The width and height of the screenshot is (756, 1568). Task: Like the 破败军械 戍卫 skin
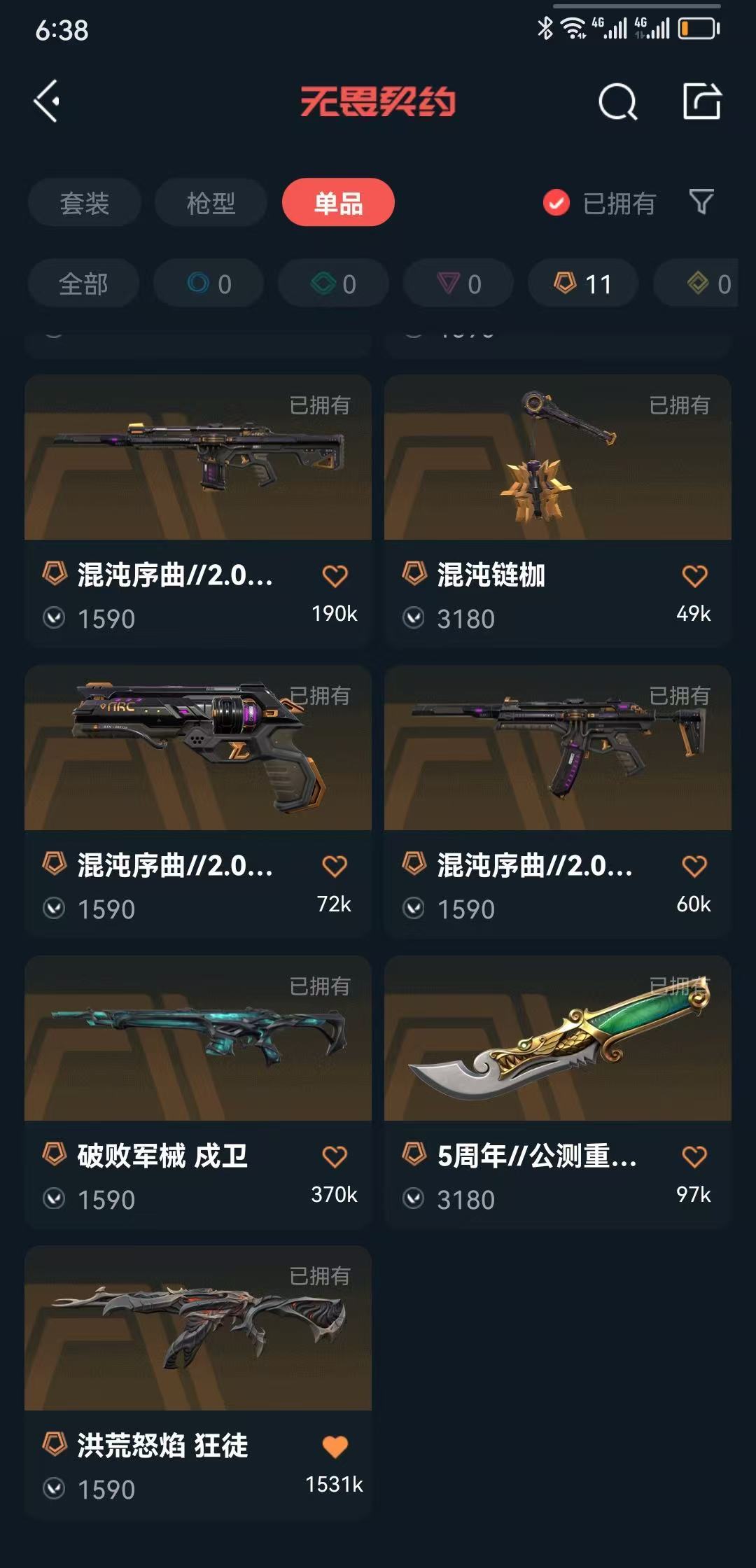[x=335, y=1156]
